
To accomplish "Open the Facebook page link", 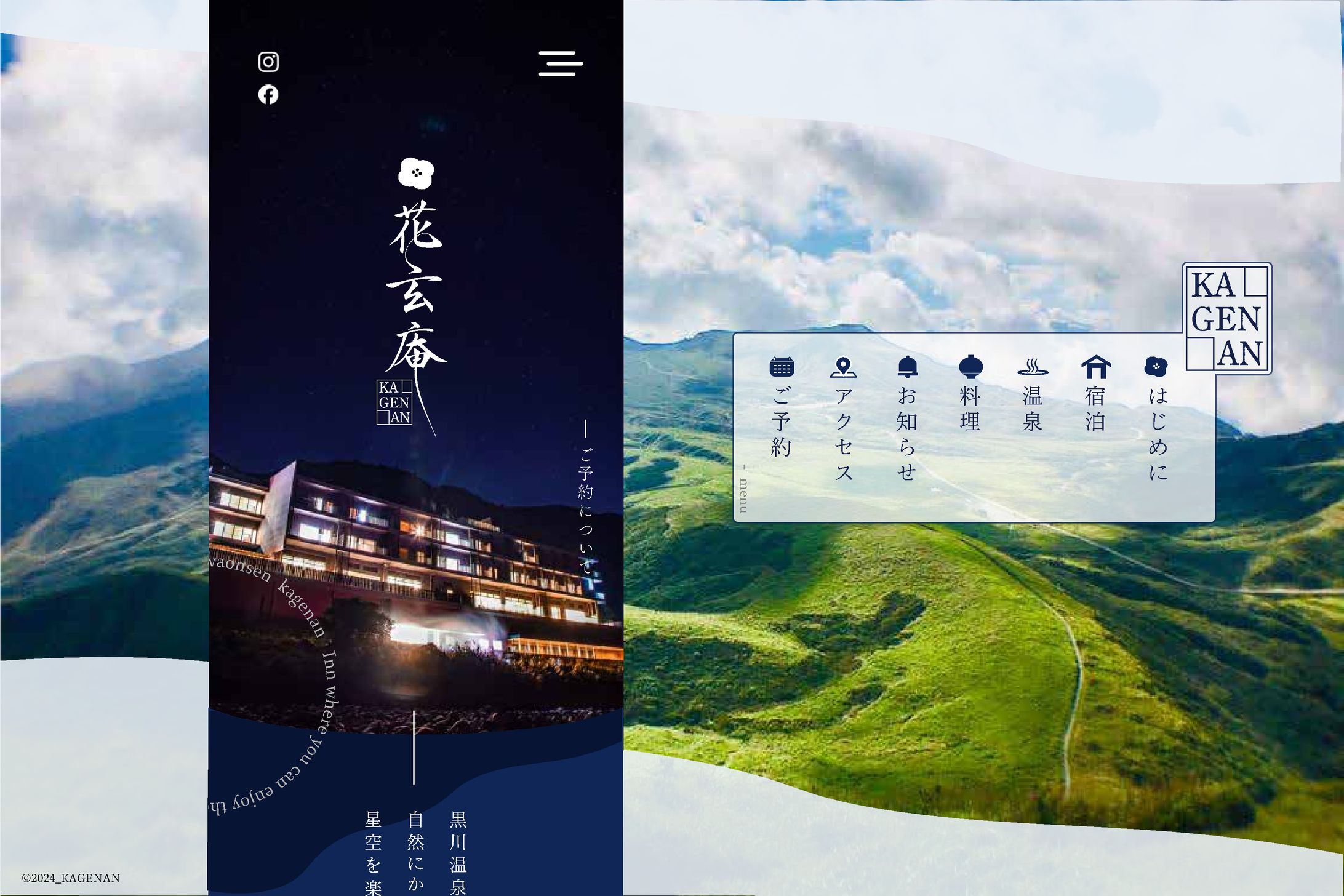I will coord(268,95).
